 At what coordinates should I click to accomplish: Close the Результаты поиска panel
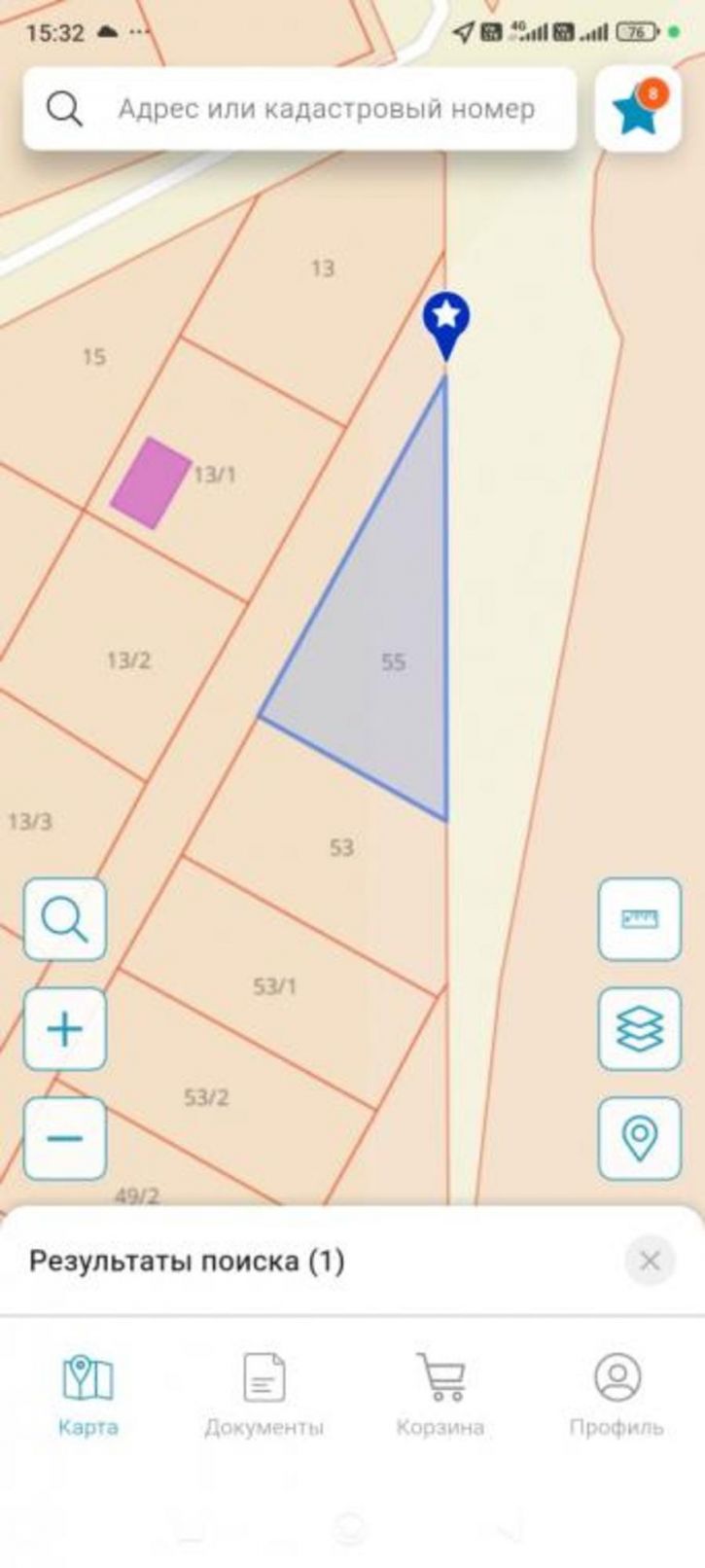(x=650, y=1262)
